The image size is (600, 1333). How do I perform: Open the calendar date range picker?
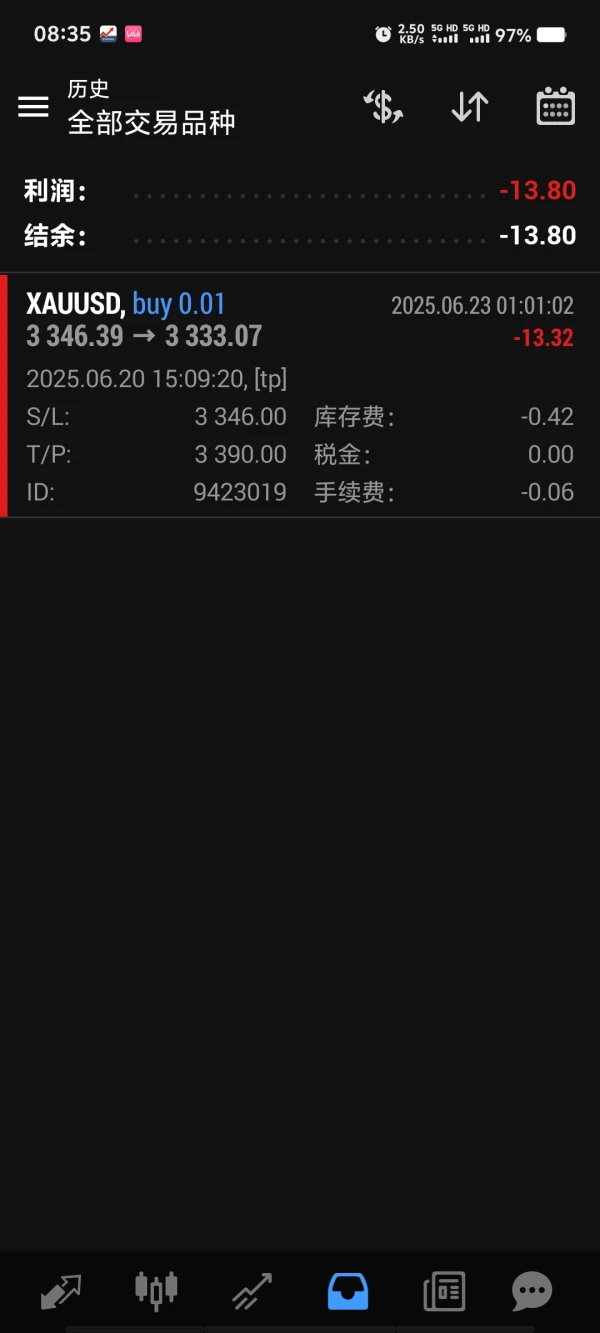click(555, 106)
